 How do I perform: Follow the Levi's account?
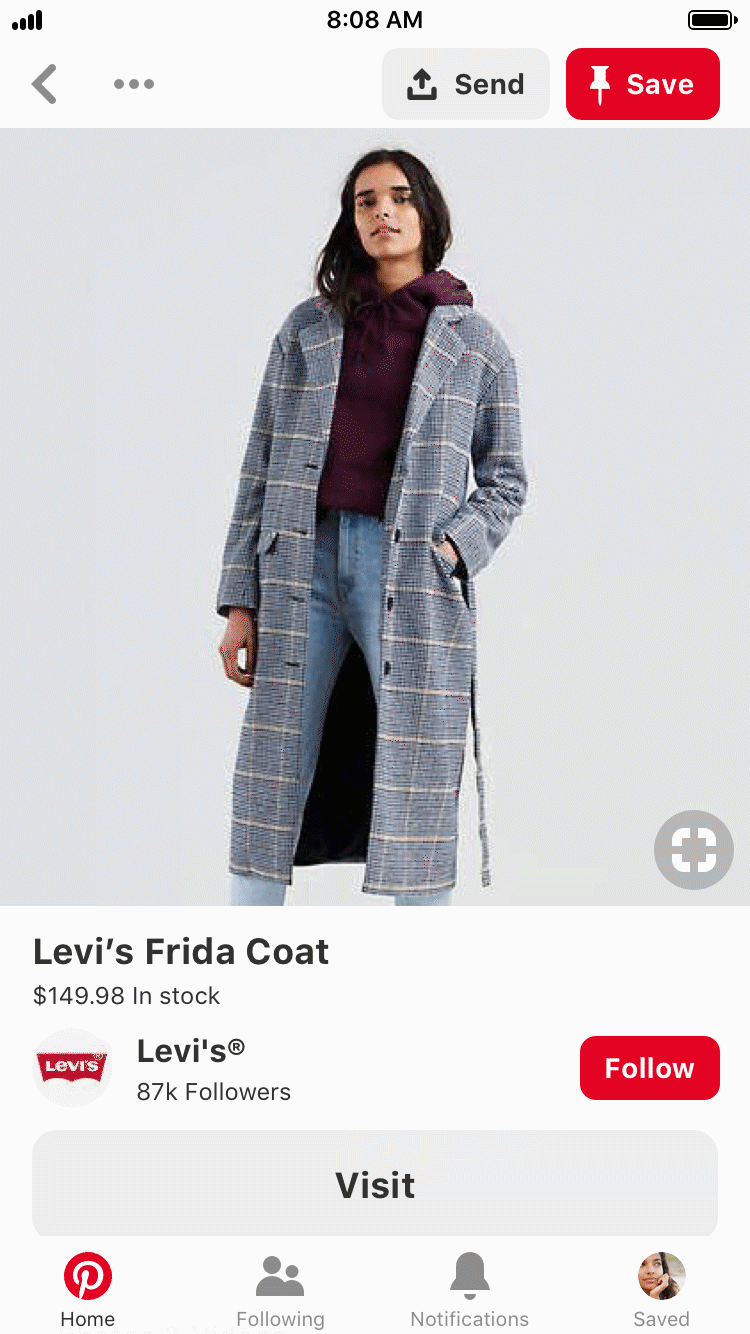point(649,1067)
